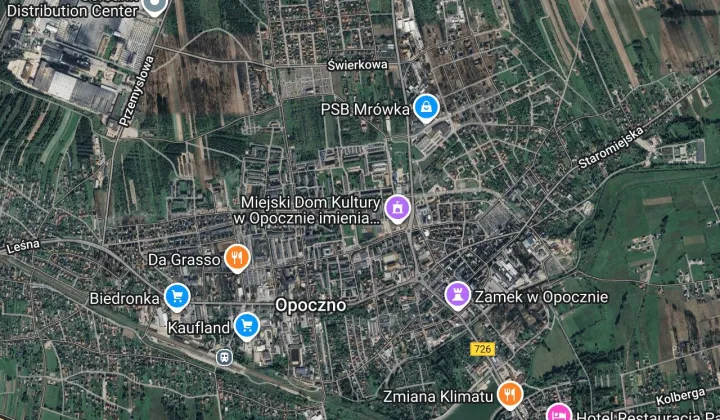The width and height of the screenshot is (720, 420).
Task: Open the Biedronka shopping pin
Action: 177,296
